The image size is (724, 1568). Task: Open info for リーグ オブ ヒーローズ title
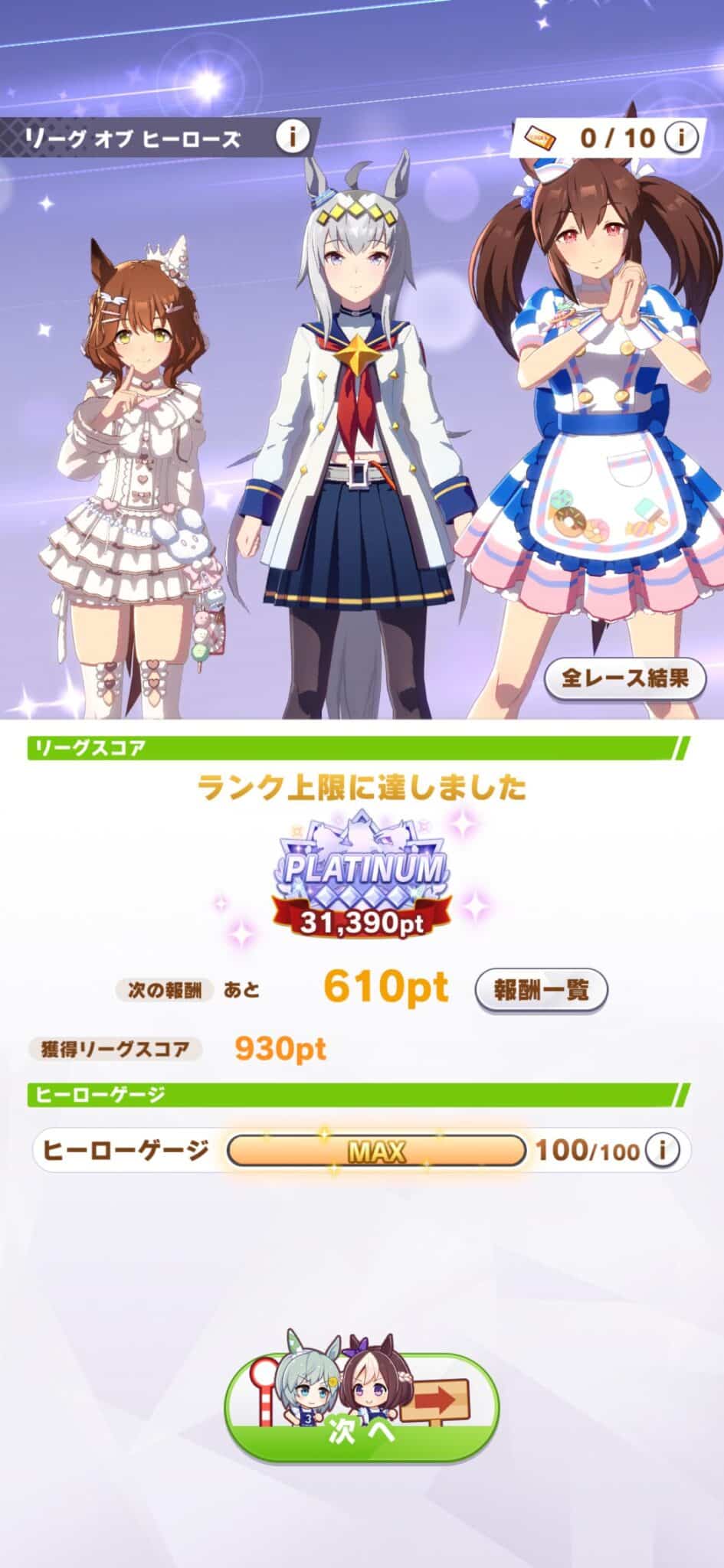[x=292, y=138]
